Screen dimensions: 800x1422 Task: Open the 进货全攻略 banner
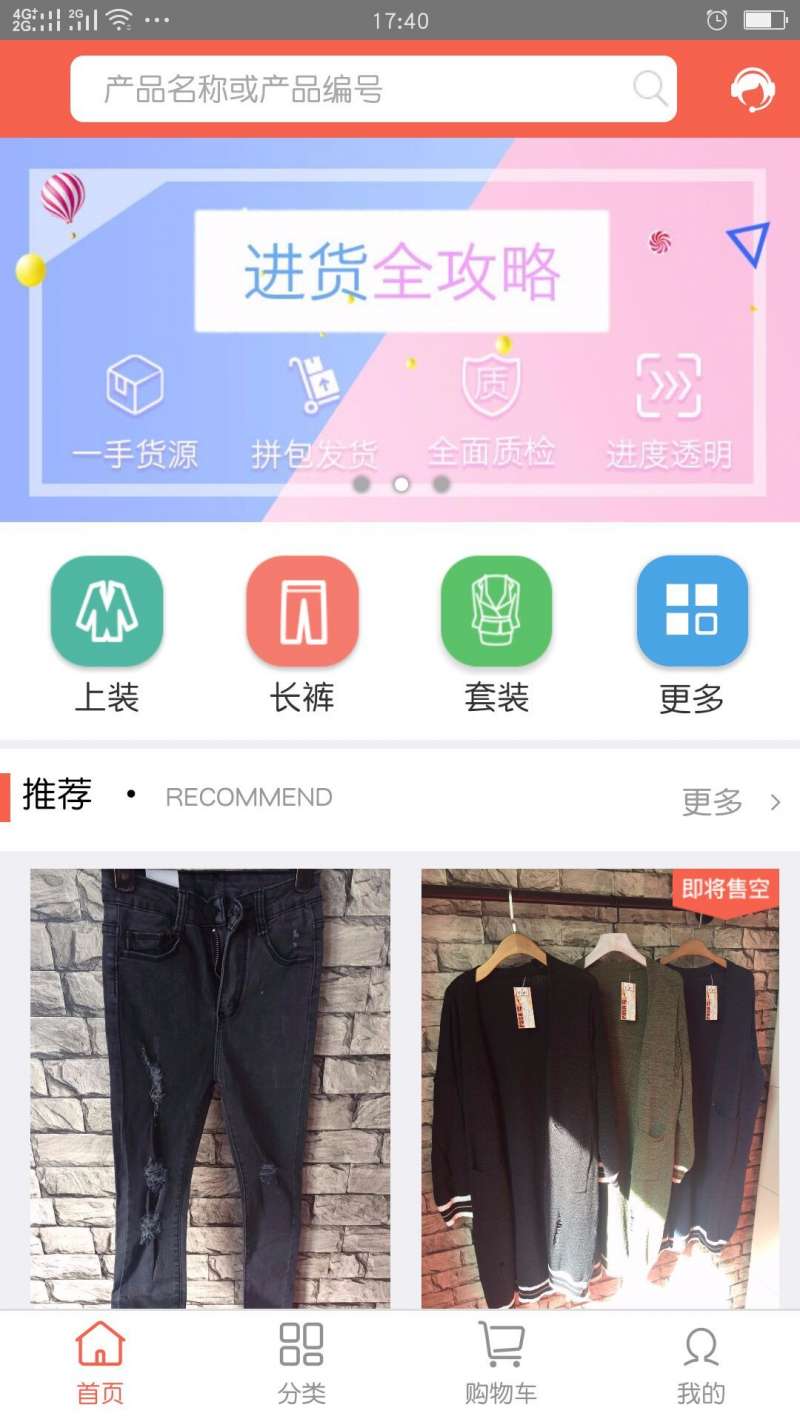tap(400, 330)
